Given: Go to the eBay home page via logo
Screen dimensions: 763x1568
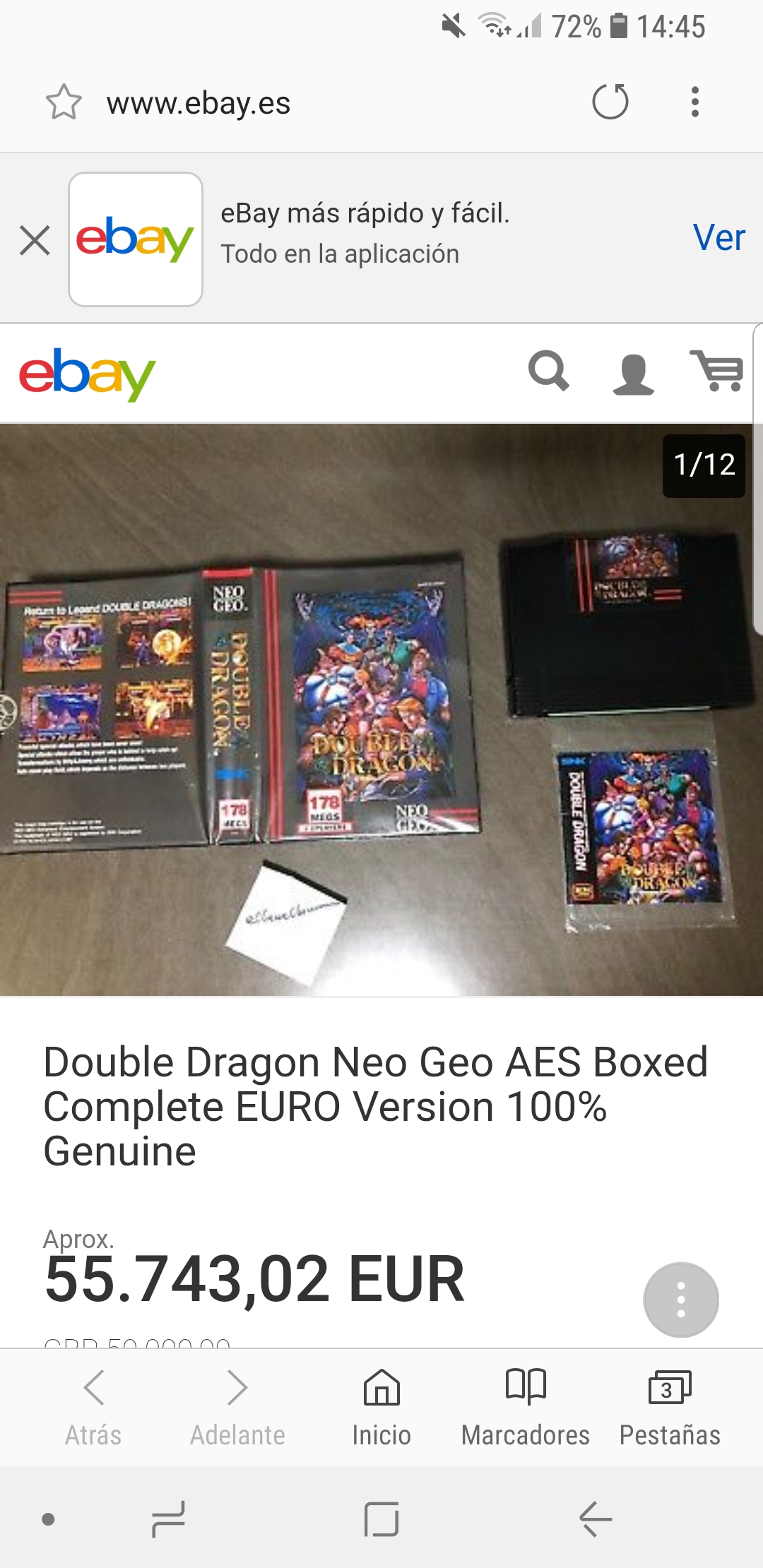Looking at the screenshot, I should (x=87, y=374).
